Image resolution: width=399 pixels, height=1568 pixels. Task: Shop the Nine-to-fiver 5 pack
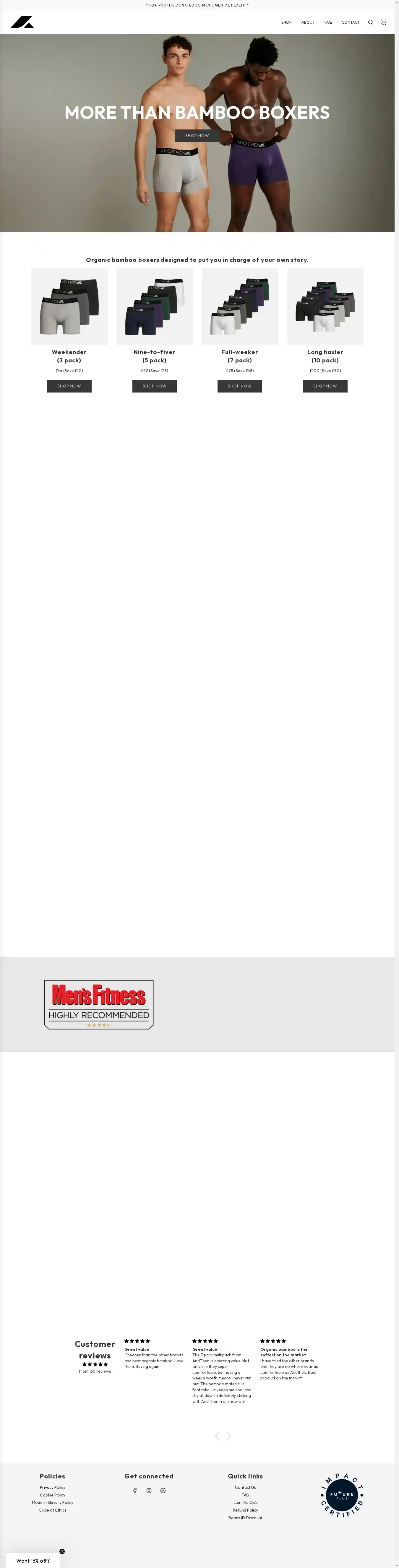pyautogui.click(x=155, y=386)
